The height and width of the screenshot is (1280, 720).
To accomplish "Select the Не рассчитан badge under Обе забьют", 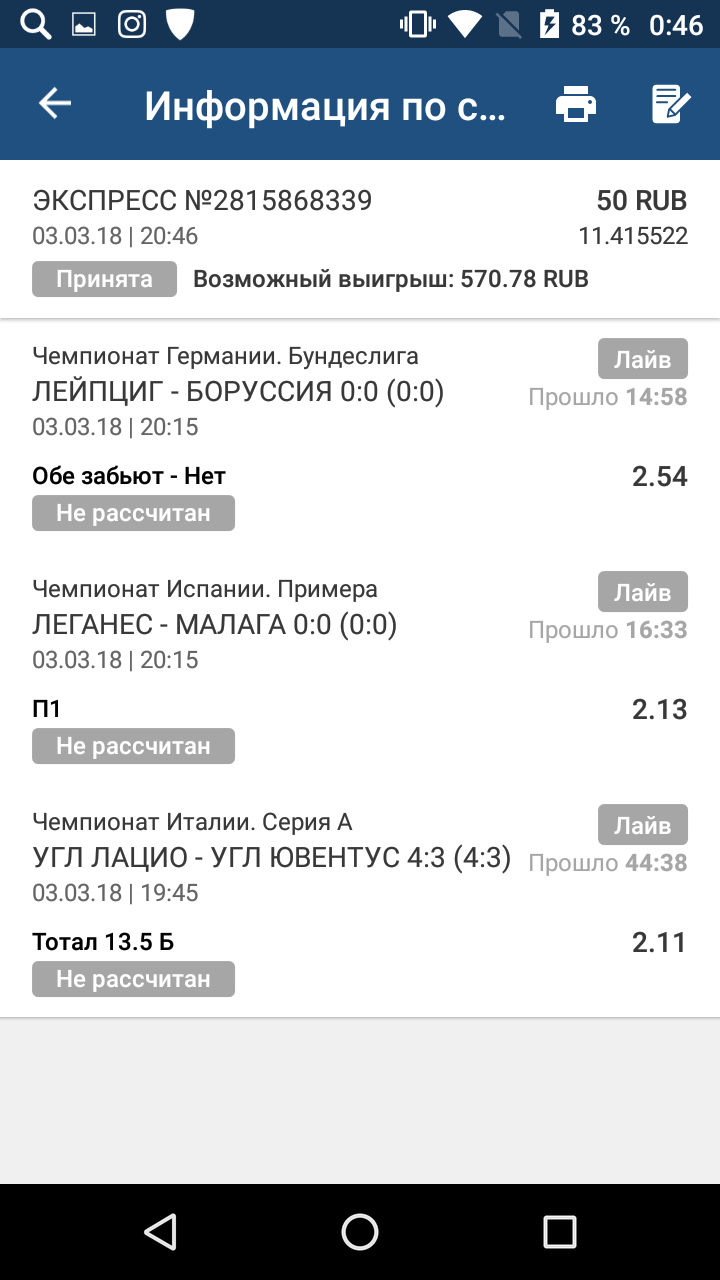I will 133,512.
